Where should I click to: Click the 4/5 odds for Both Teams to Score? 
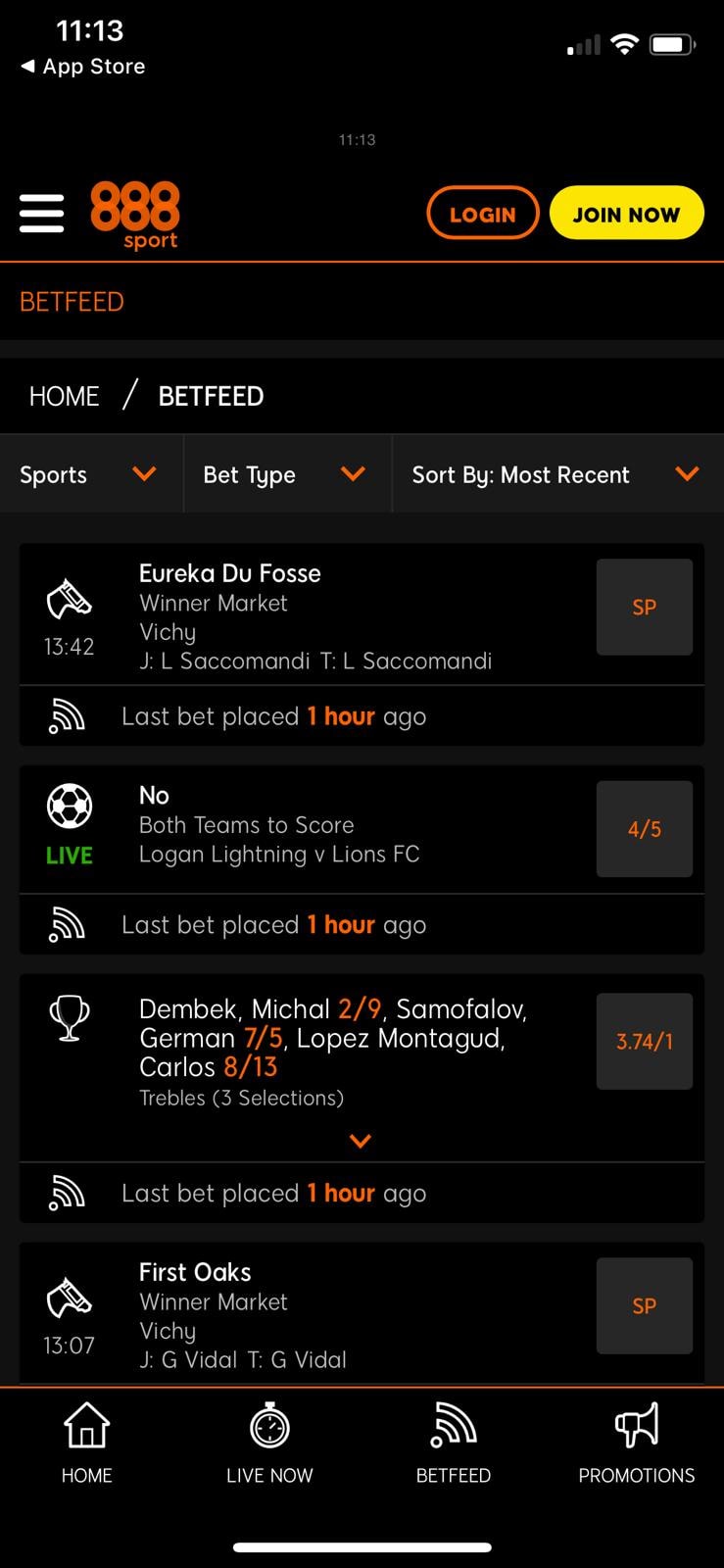tap(644, 829)
